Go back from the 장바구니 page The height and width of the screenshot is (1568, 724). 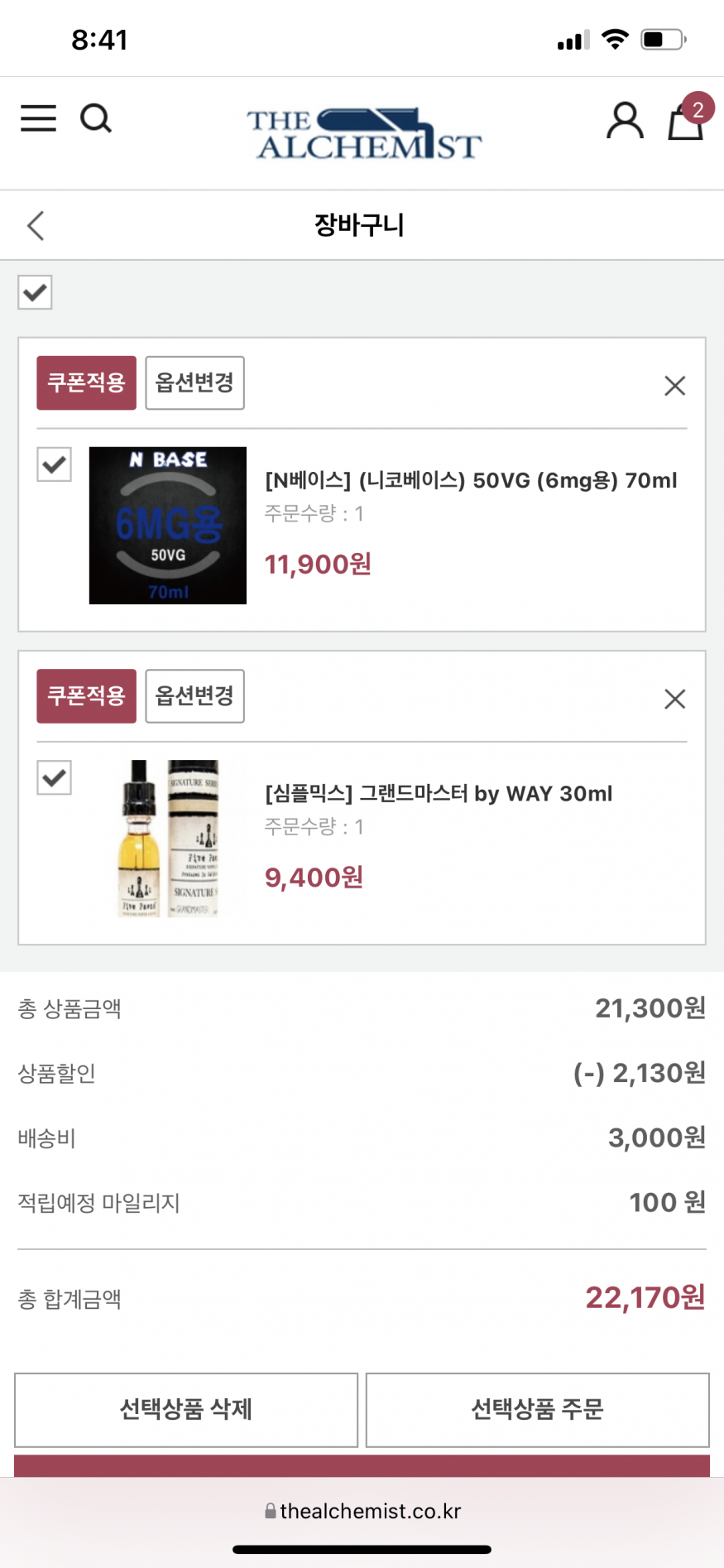point(36,225)
